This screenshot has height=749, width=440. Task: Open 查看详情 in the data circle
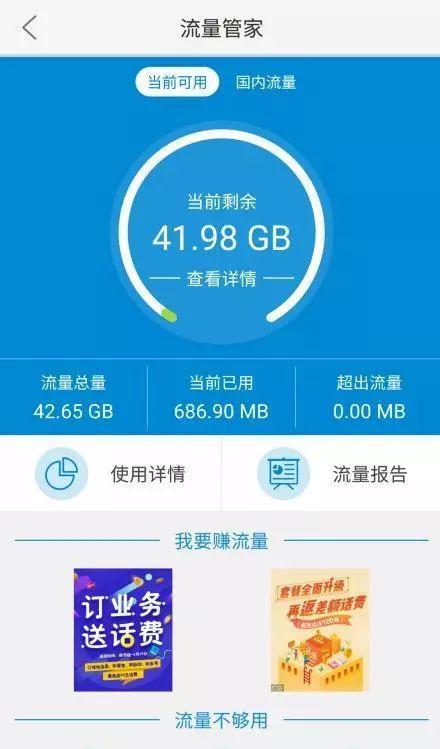(x=221, y=278)
